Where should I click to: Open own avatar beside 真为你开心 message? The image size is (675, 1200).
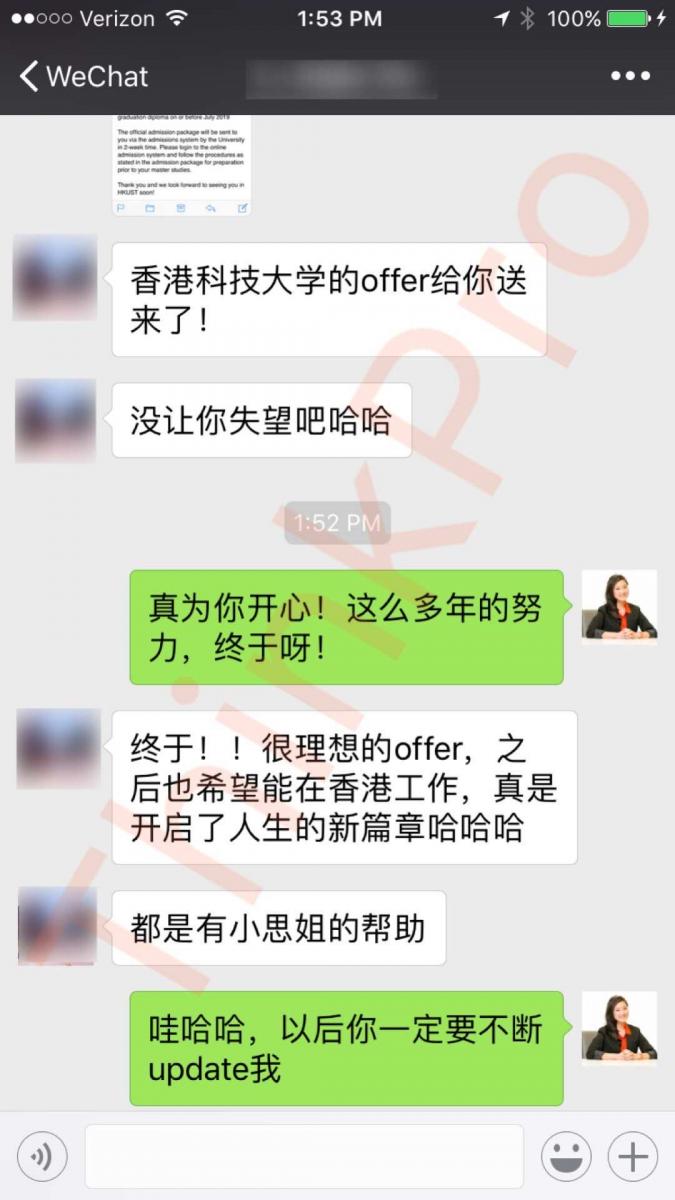[x=619, y=607]
